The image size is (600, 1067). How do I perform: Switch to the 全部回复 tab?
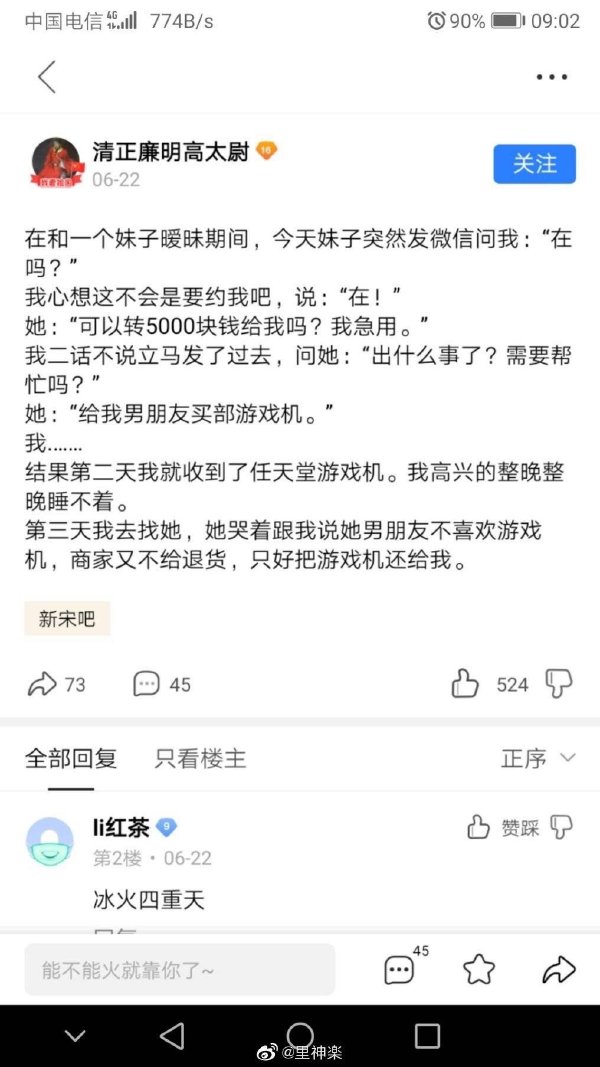click(x=71, y=758)
